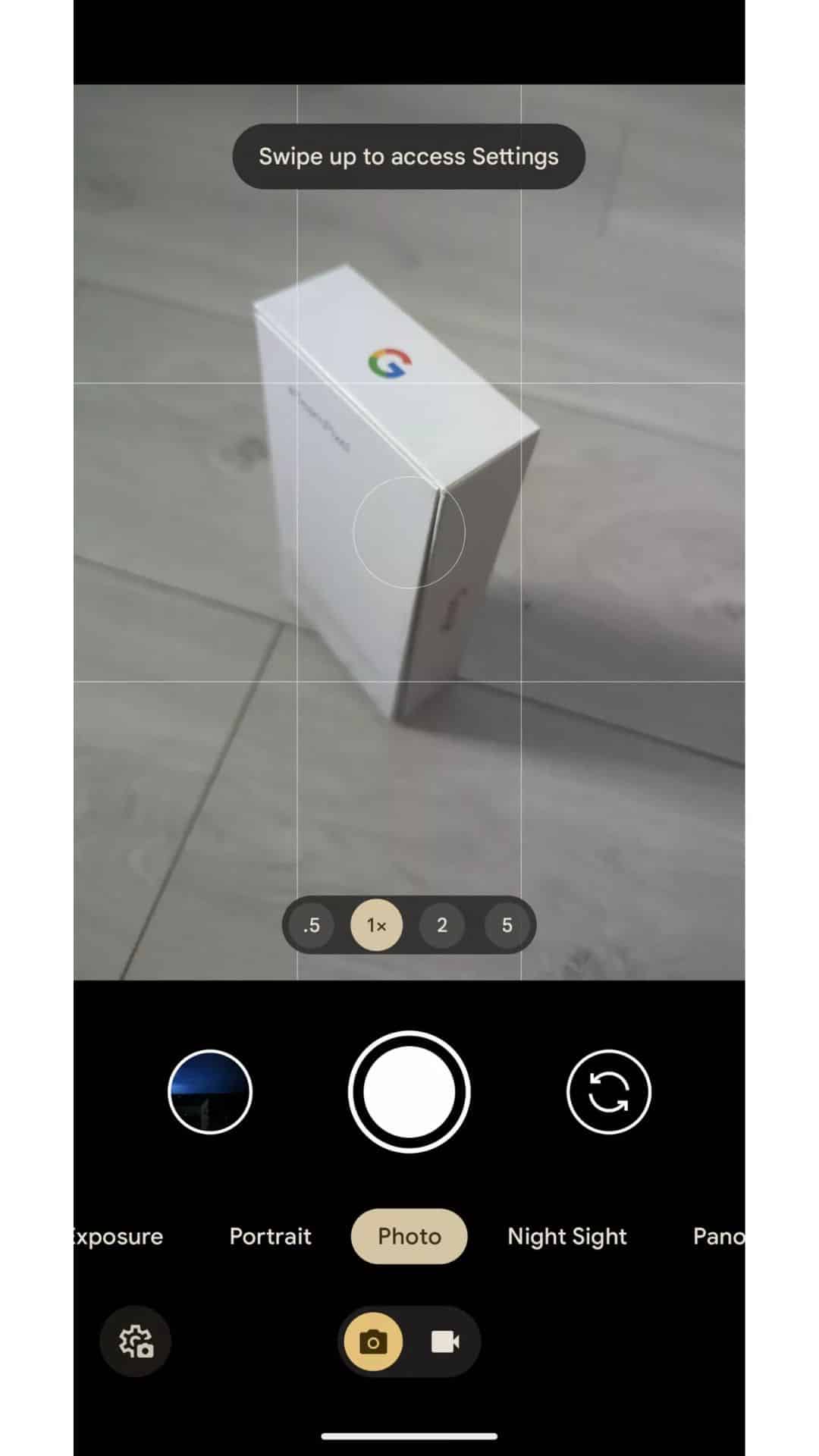Switch to Night Sight mode
This screenshot has width=819, height=1456.
(x=566, y=1236)
